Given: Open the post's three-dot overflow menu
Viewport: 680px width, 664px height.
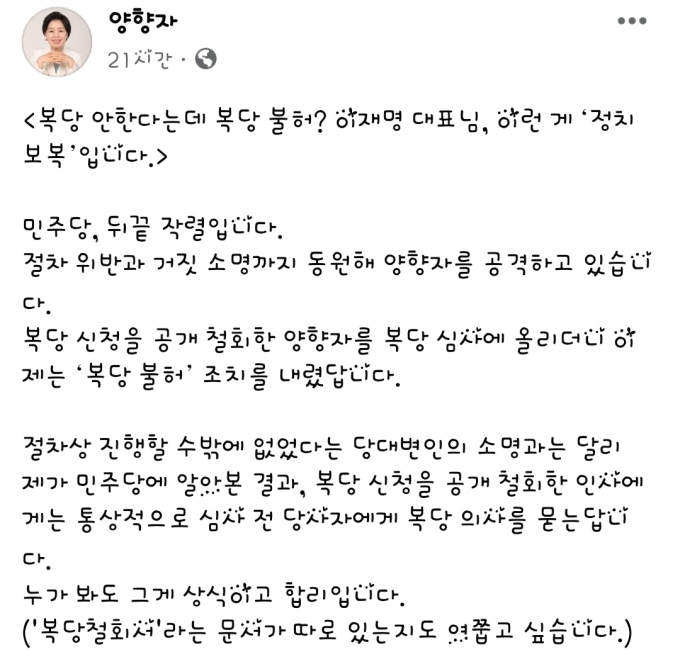Looking at the screenshot, I should coord(631,22).
